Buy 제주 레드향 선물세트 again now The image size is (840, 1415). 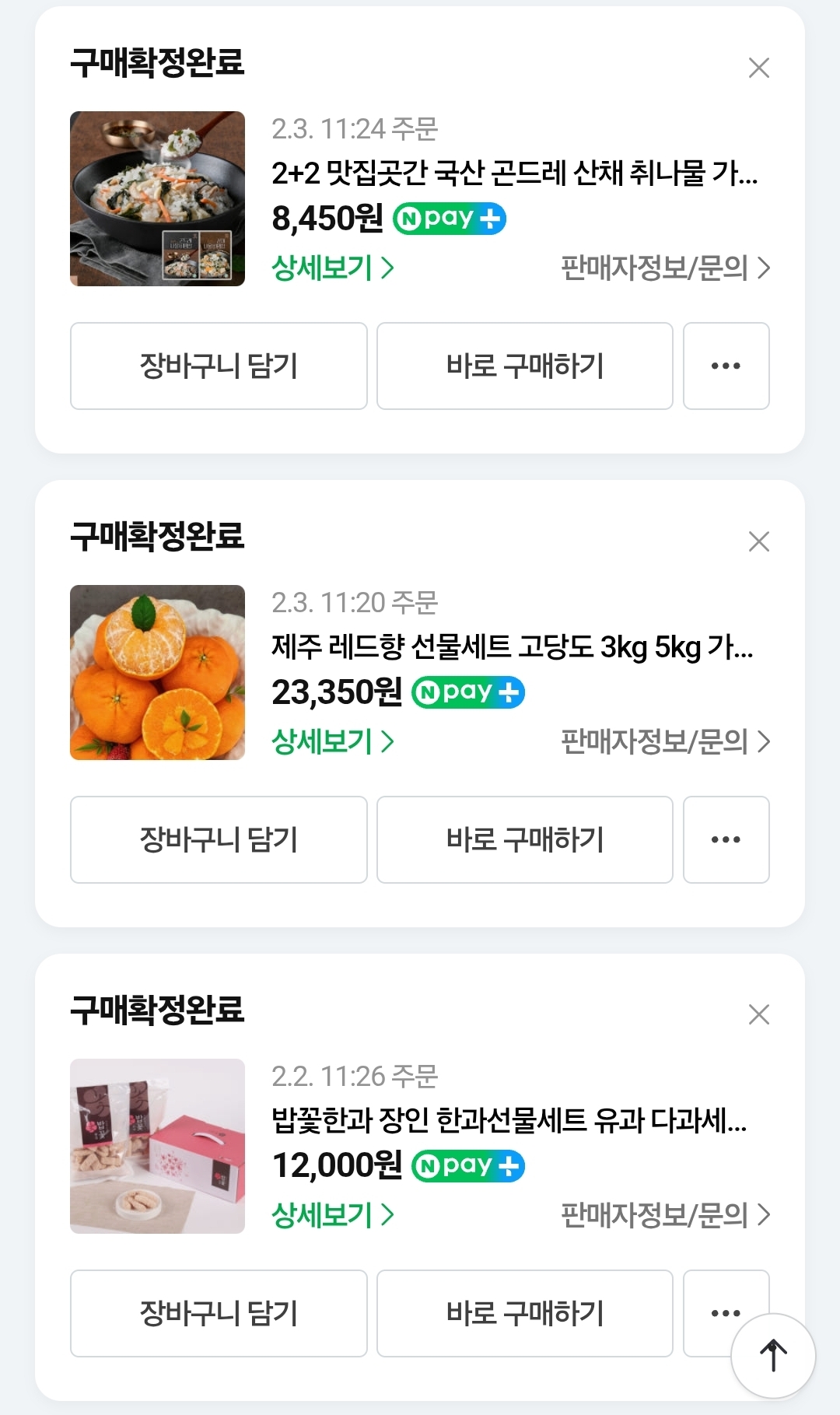tap(524, 839)
